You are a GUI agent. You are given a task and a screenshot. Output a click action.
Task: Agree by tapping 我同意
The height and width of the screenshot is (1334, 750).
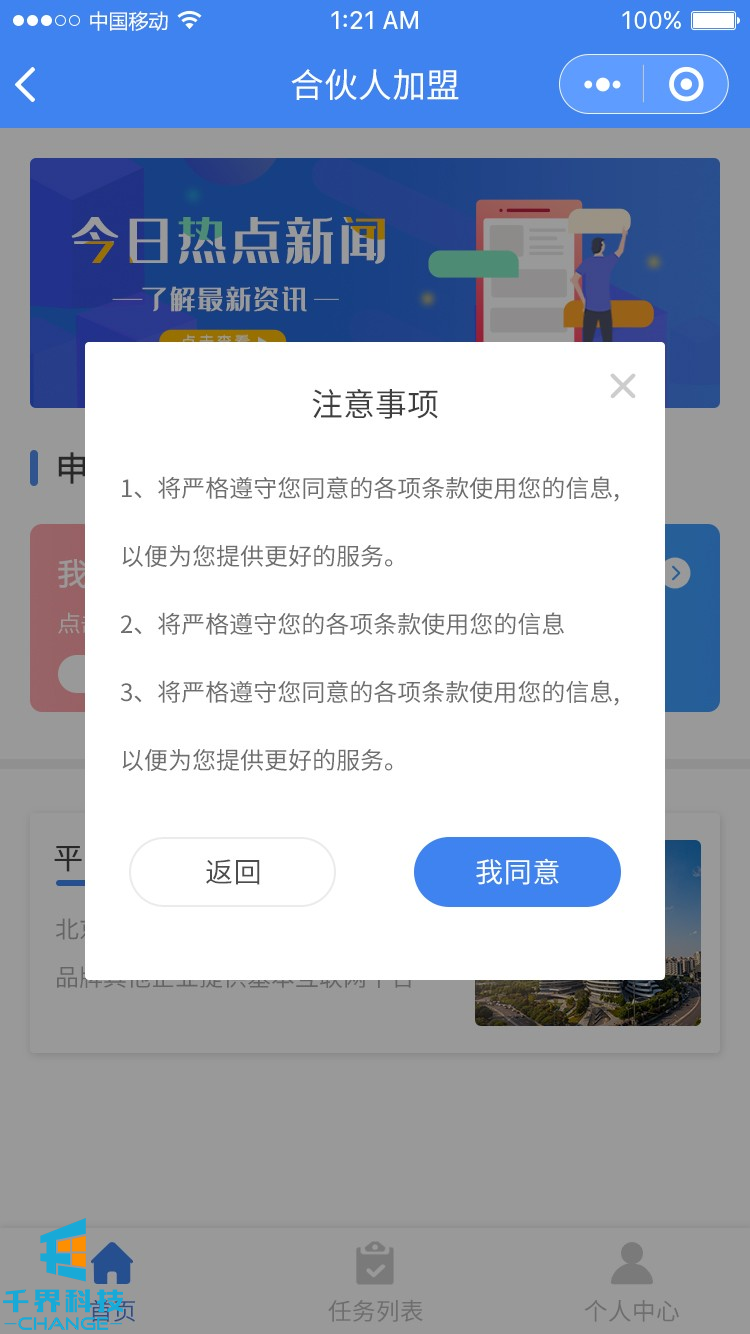(x=517, y=872)
